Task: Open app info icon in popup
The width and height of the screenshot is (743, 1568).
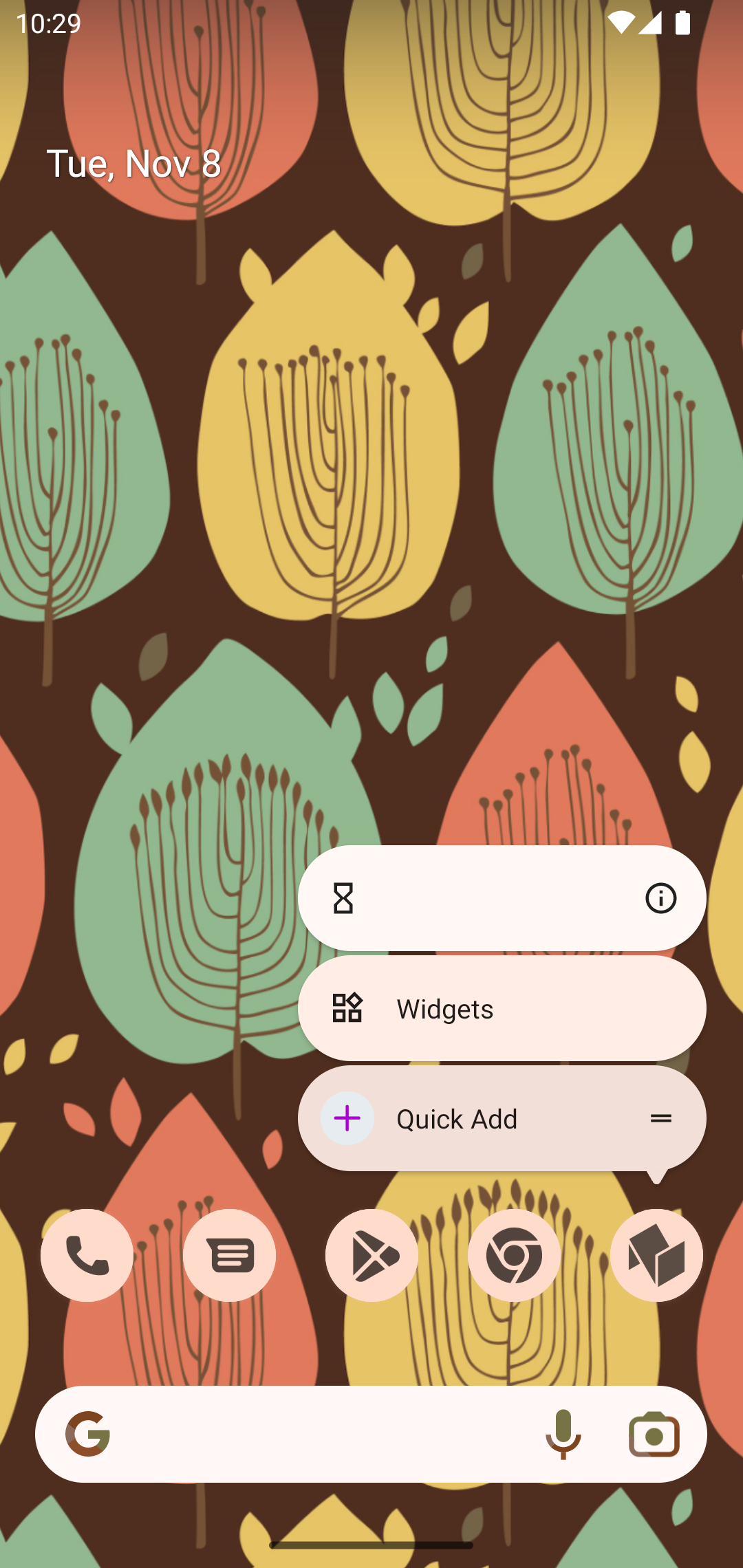Action: [660, 898]
